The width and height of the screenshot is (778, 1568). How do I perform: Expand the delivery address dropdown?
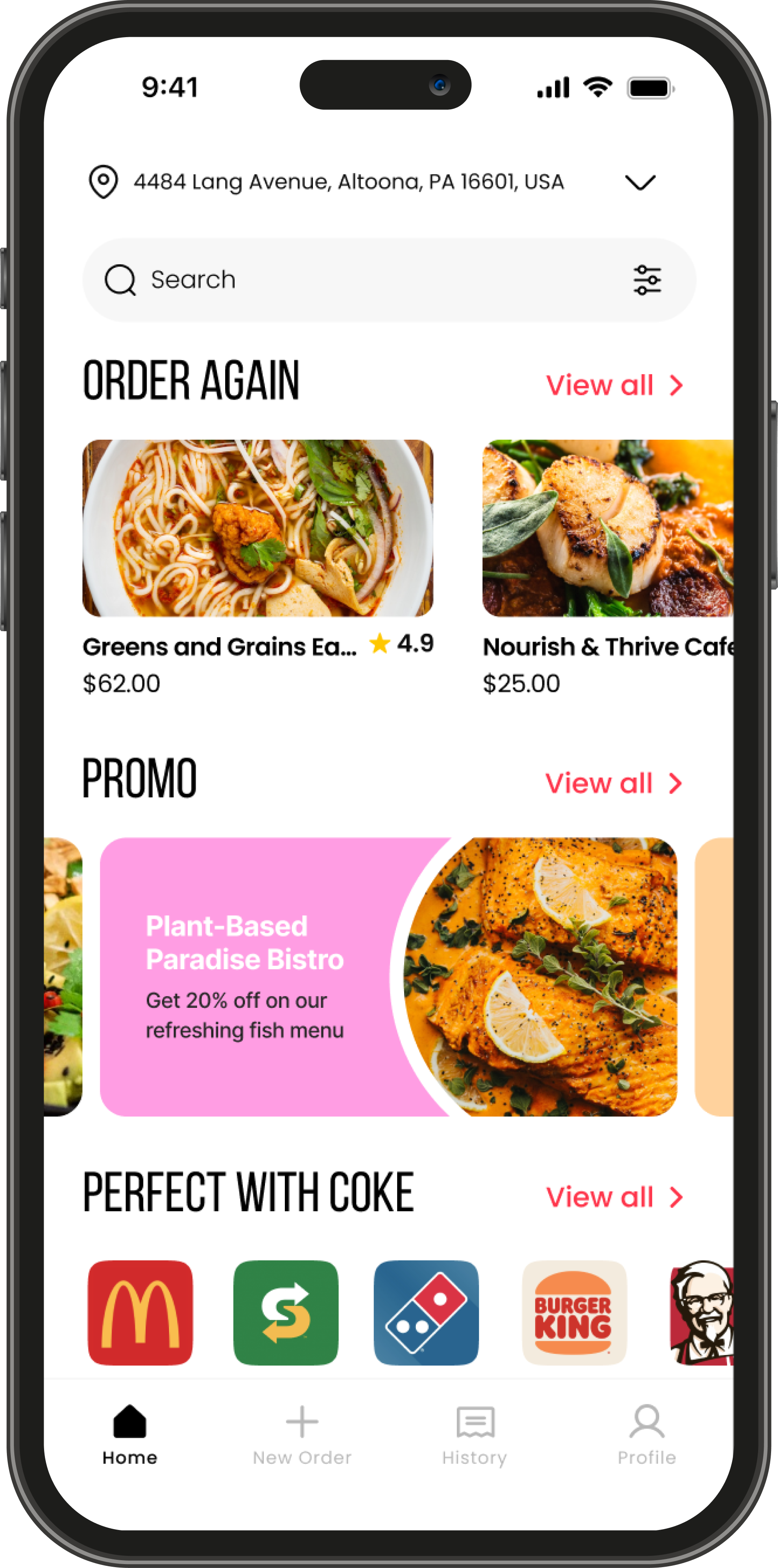tap(640, 182)
